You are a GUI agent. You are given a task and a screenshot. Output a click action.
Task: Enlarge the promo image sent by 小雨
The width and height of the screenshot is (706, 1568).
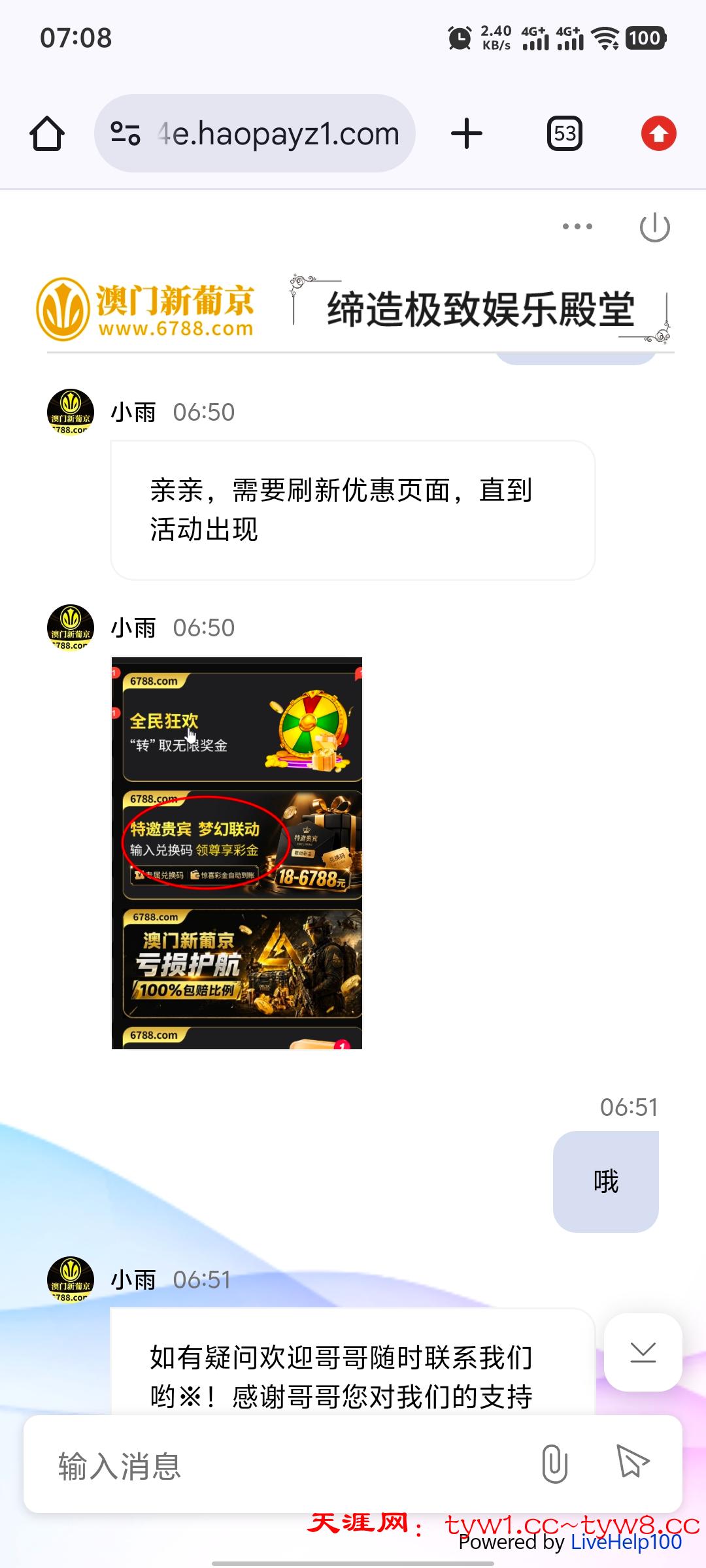[x=237, y=853]
